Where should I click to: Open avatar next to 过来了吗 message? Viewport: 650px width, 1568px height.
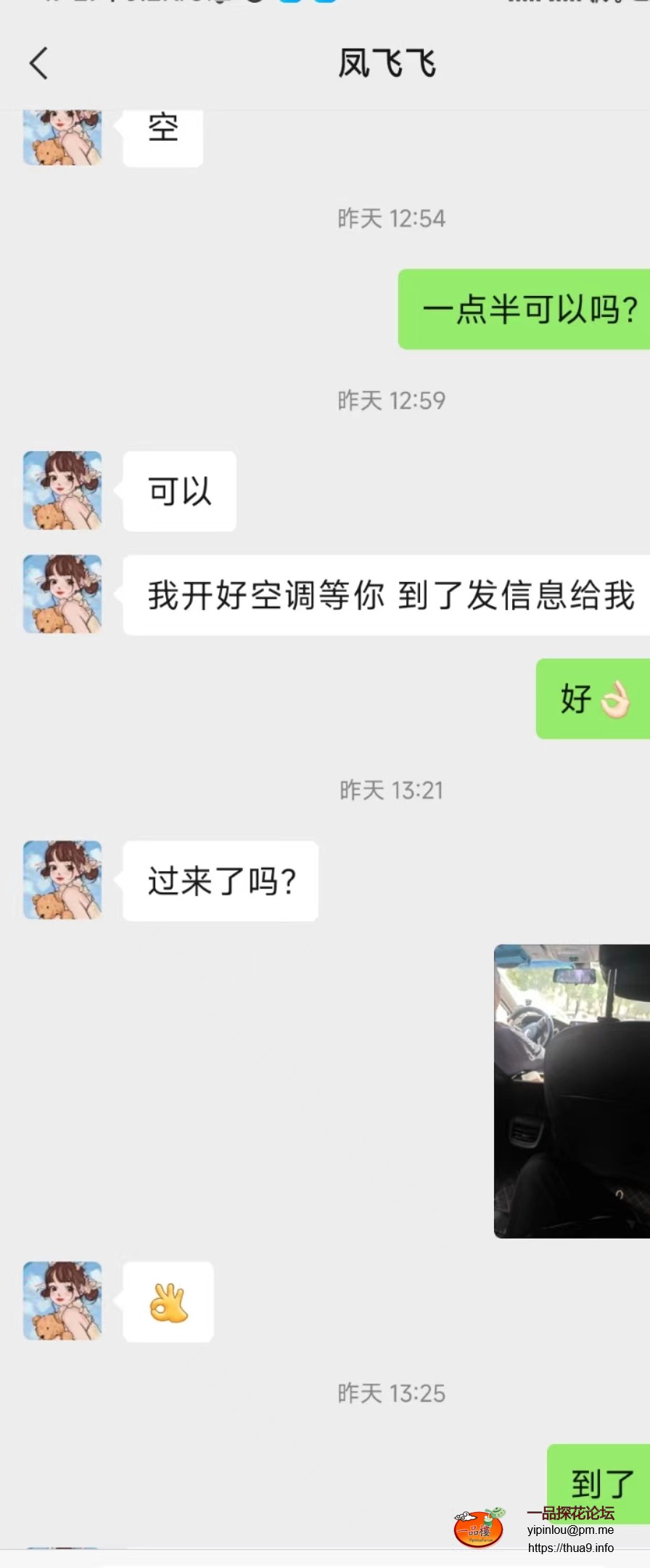[62, 880]
